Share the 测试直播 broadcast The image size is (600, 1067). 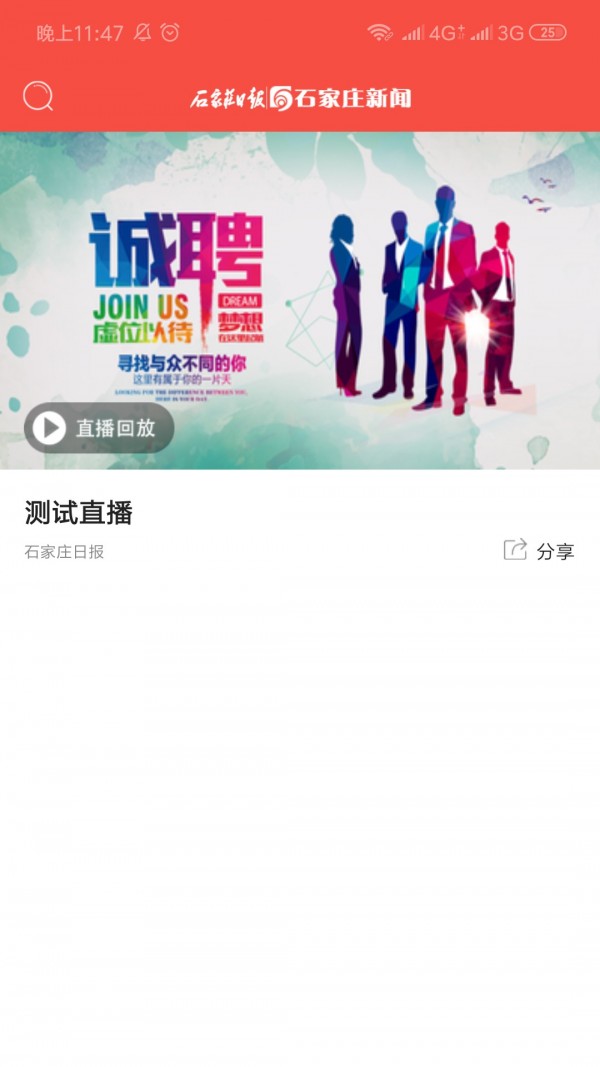coord(540,551)
